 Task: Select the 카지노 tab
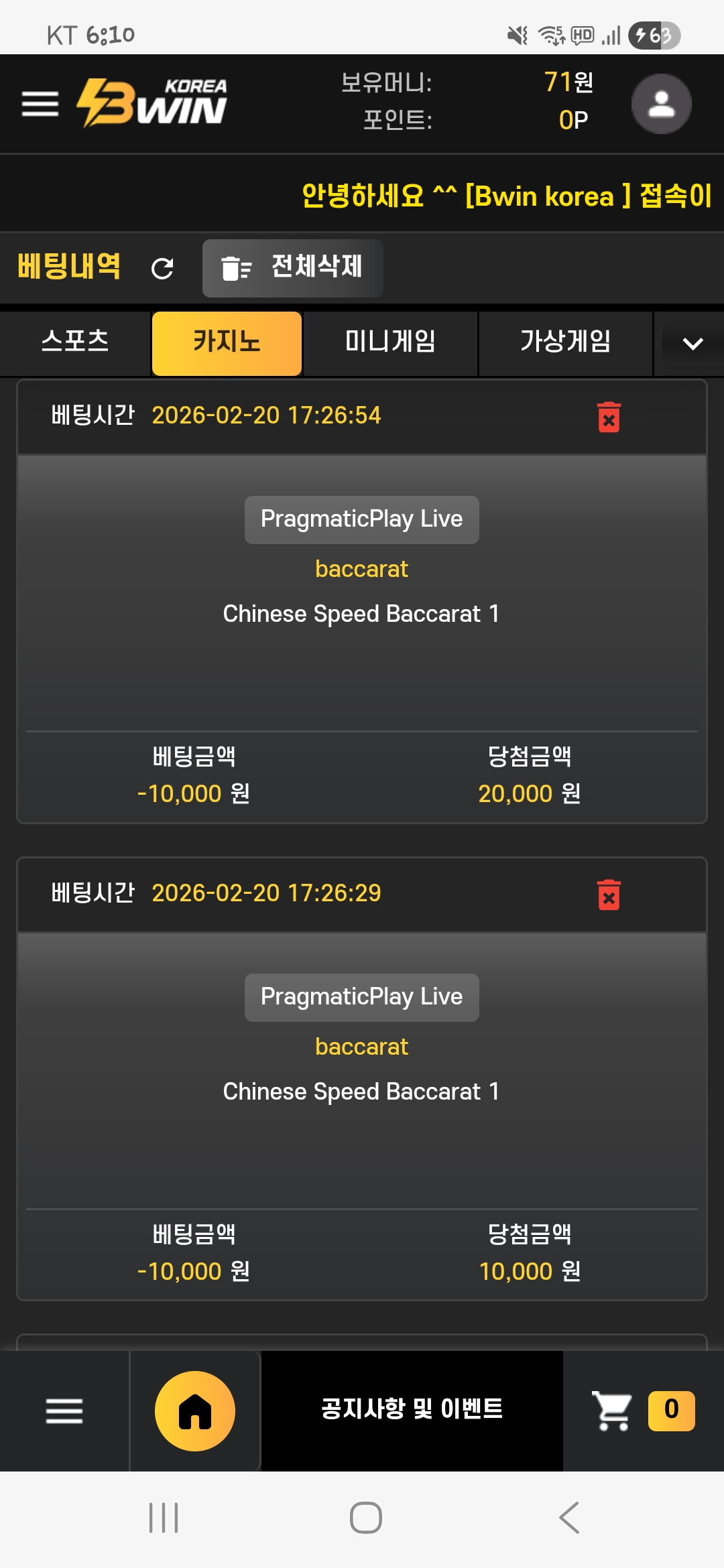[x=227, y=342]
